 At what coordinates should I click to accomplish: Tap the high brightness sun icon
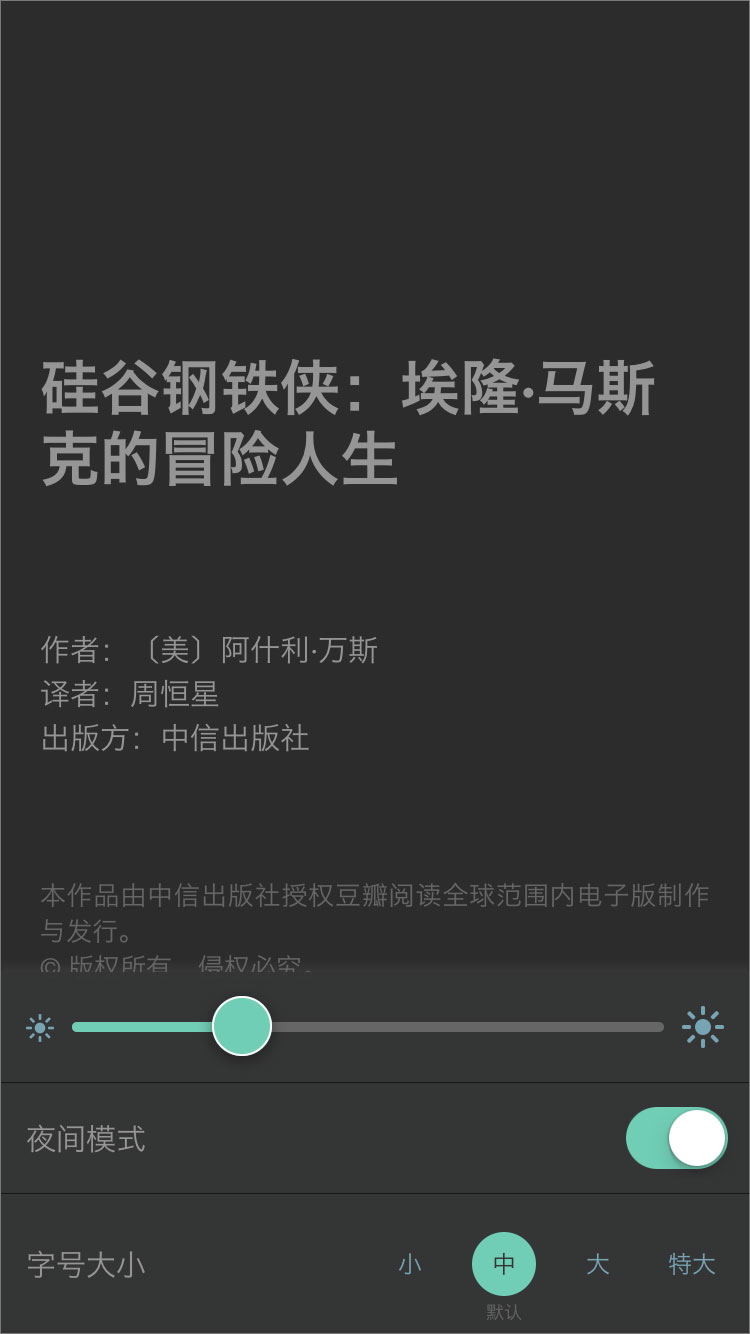[703, 1027]
